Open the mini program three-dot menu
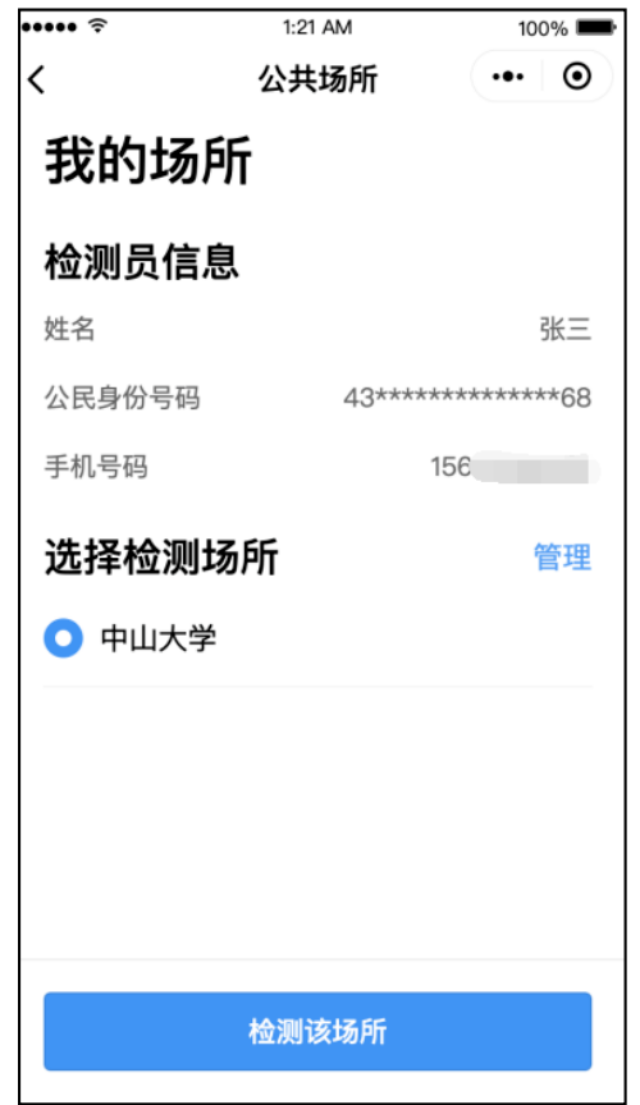640x1105 pixels. pyautogui.click(x=508, y=76)
